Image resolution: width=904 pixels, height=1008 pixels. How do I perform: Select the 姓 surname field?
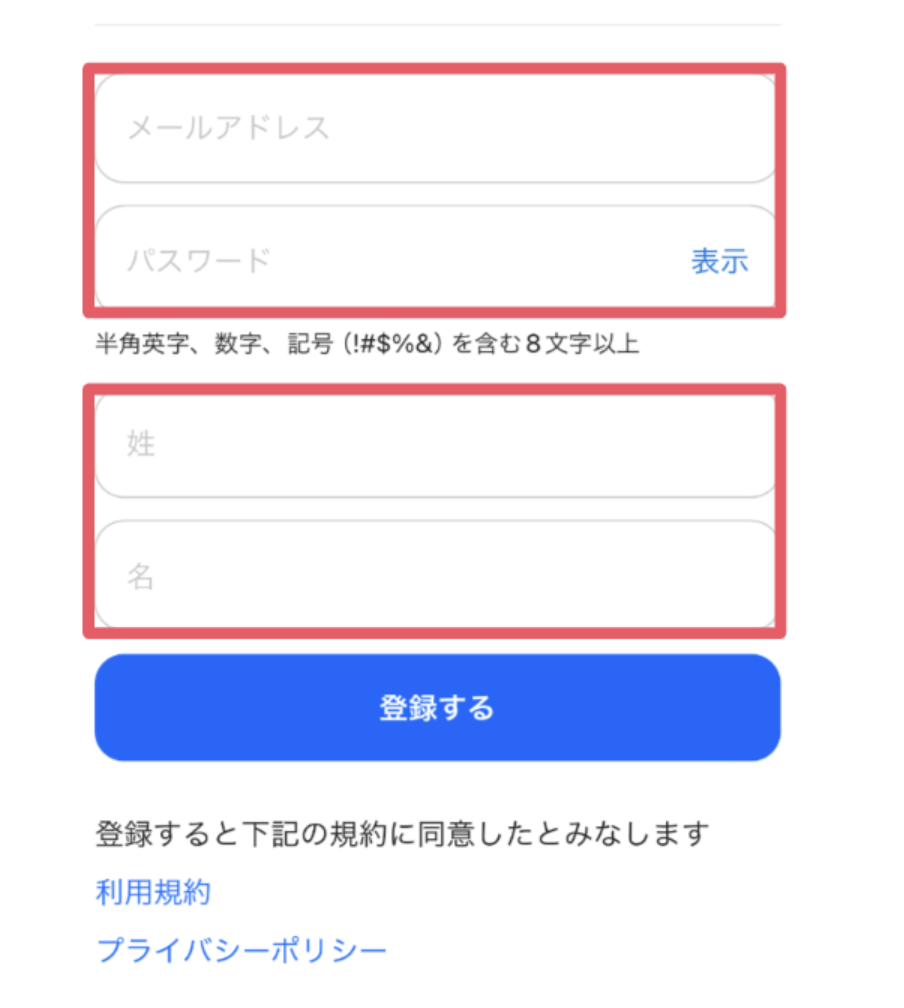pyautogui.click(x=436, y=444)
